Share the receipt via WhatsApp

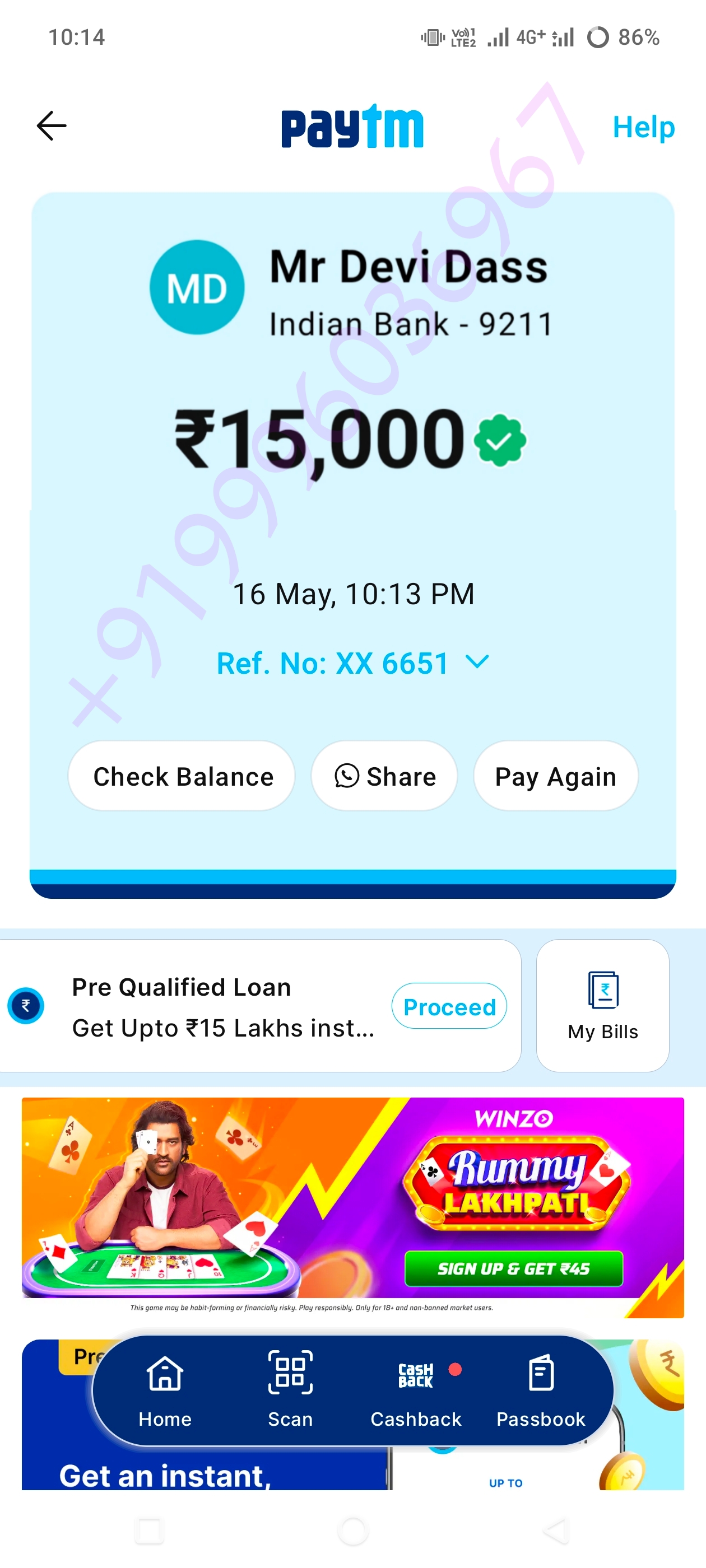384,776
